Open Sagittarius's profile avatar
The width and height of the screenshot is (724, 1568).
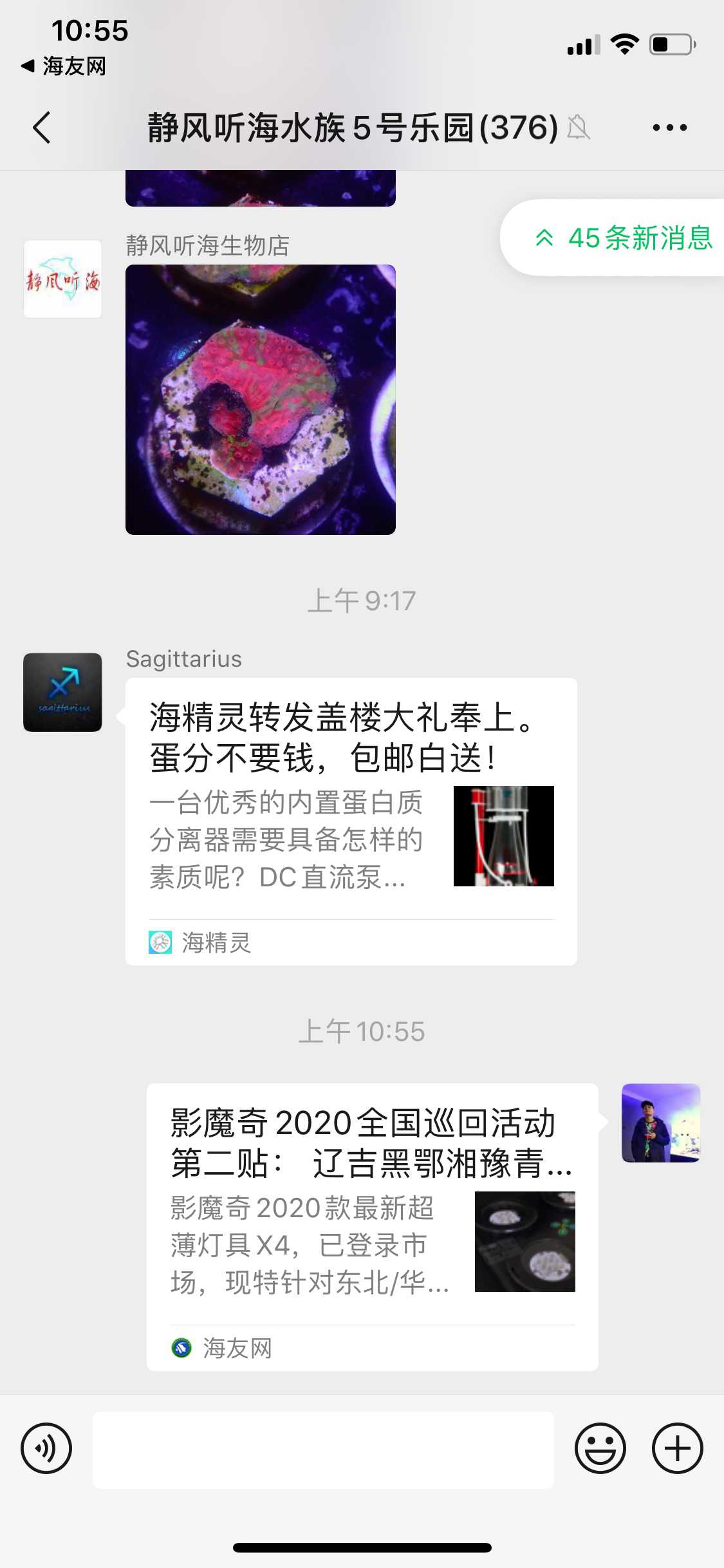[x=62, y=692]
